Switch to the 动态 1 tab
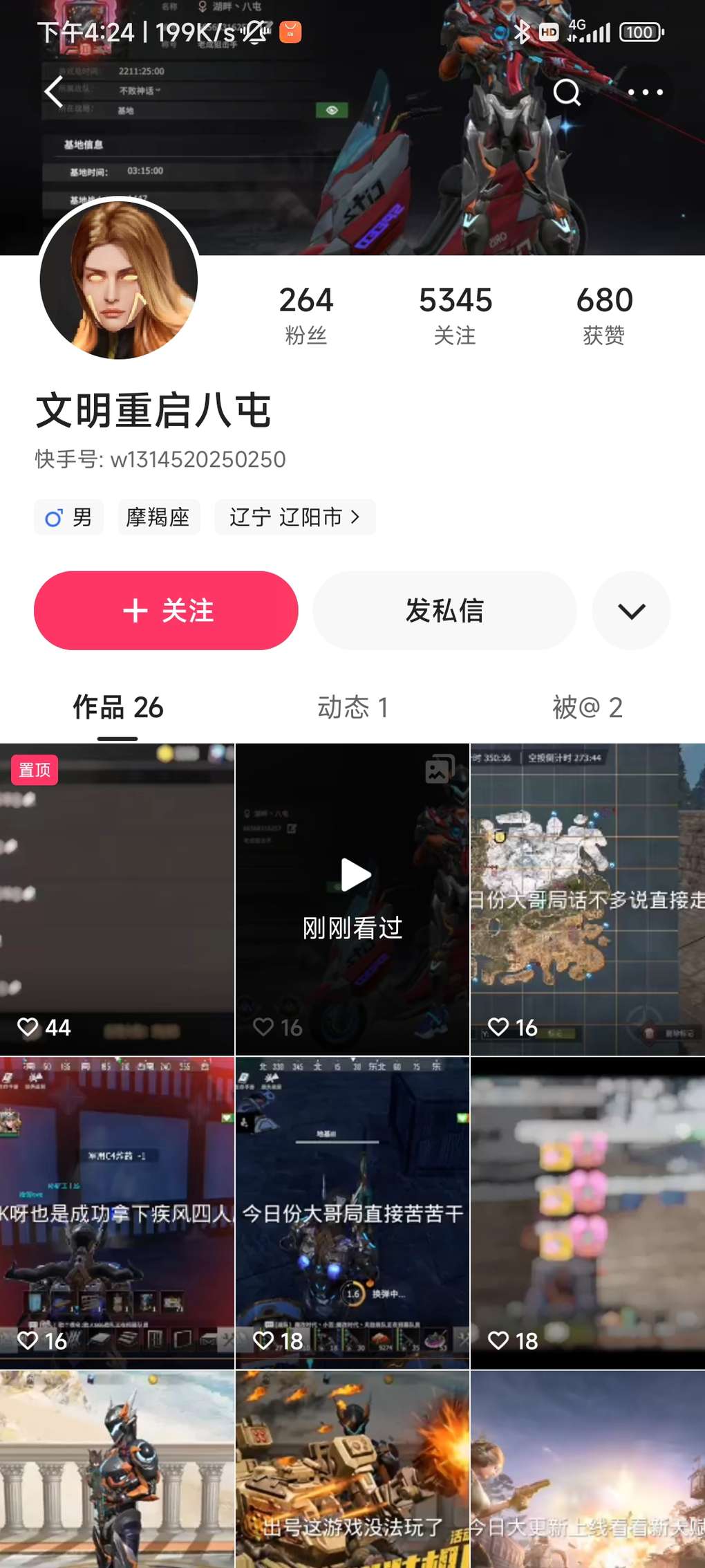 pyautogui.click(x=352, y=708)
